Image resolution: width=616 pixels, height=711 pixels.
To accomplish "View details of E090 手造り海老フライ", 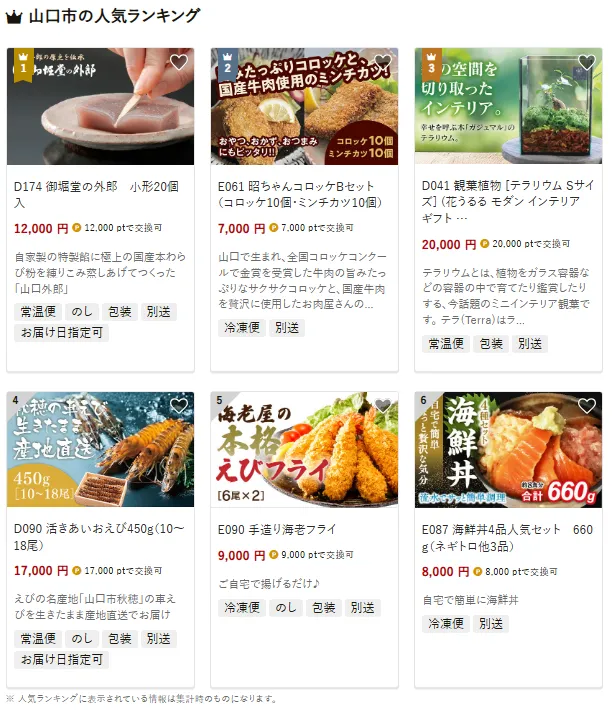I will tap(277, 528).
